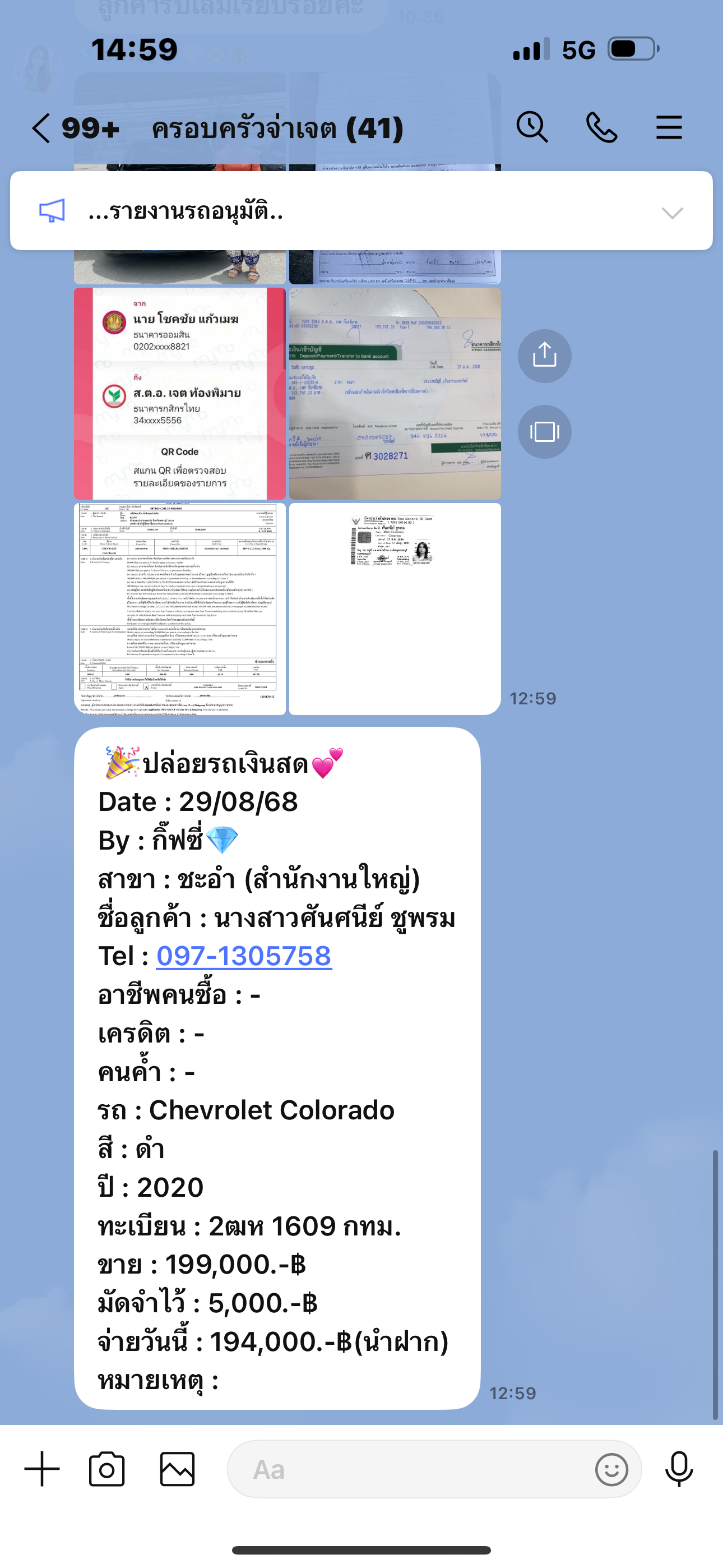
Task: Start a group voice call
Action: point(601,128)
